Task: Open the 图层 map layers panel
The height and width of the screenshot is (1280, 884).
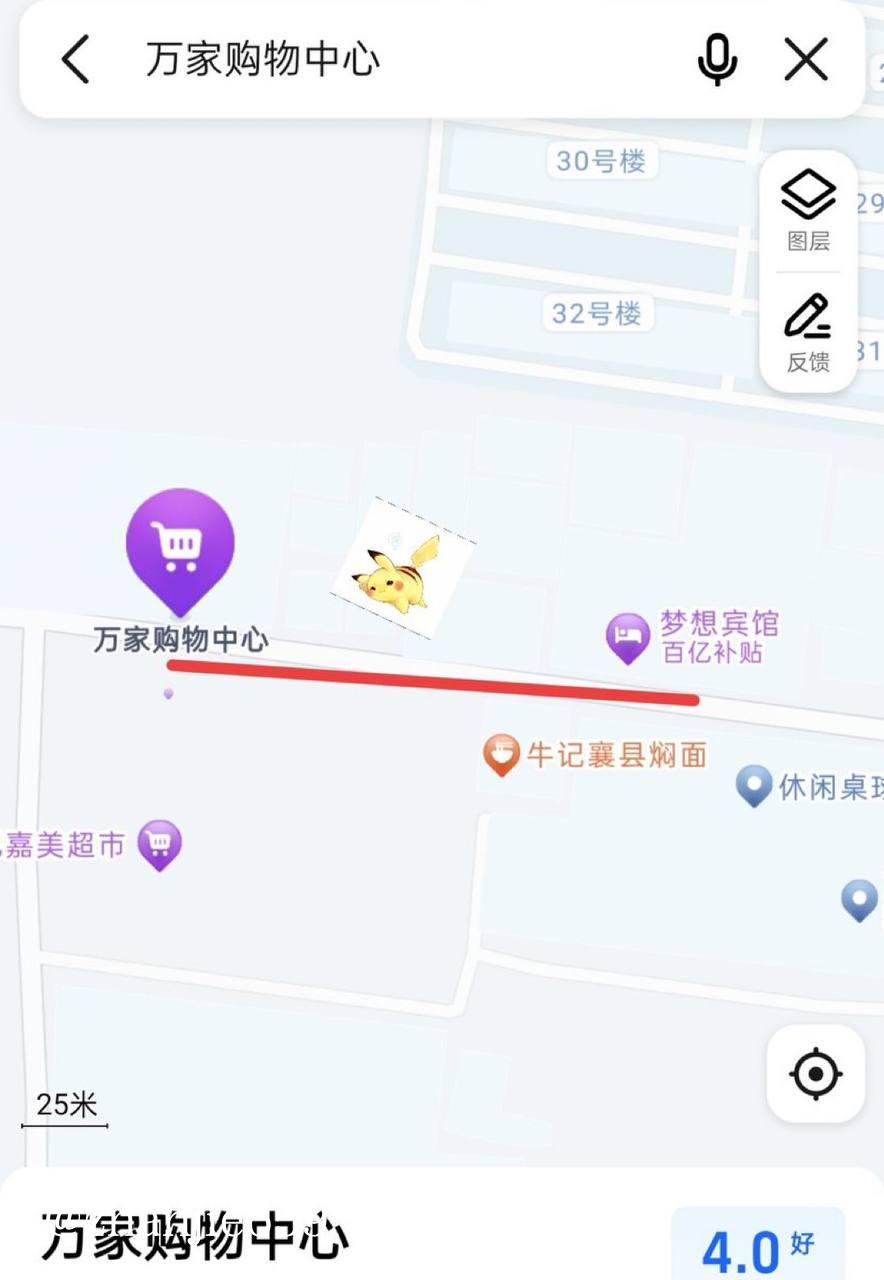Action: [x=808, y=210]
